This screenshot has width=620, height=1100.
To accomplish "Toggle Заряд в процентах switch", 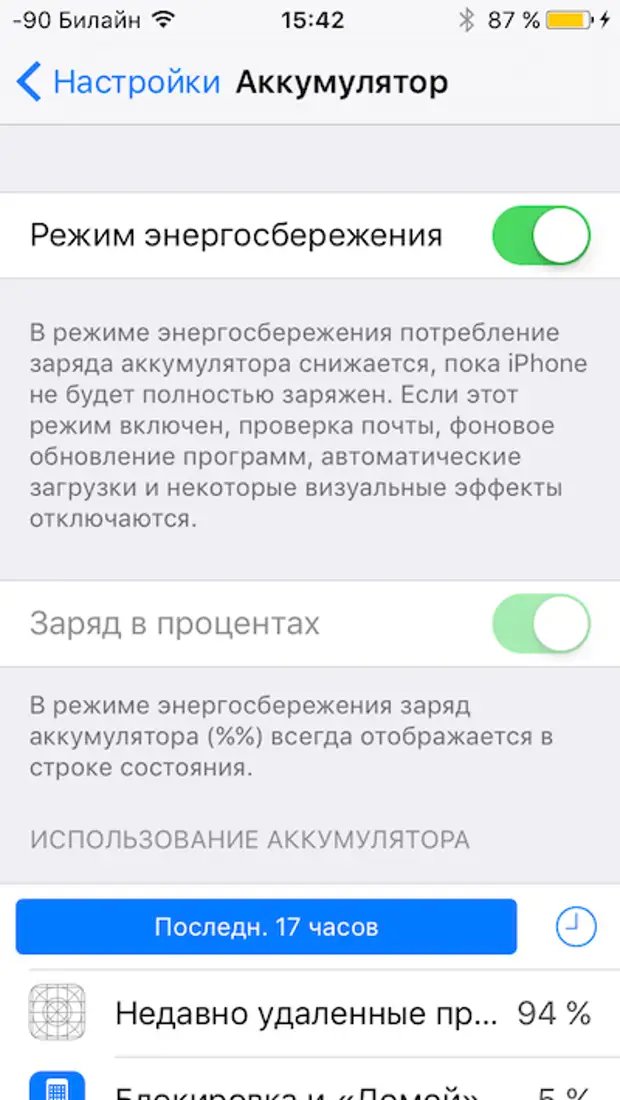I will [541, 624].
